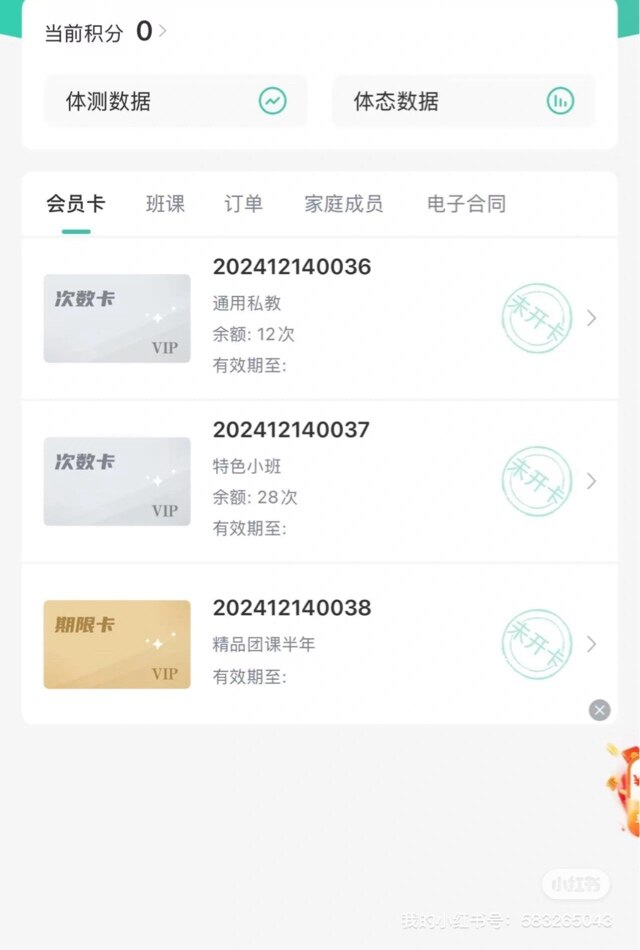The height and width of the screenshot is (950, 640).
Task: Go to the 家庭成员 tab
Action: (344, 204)
